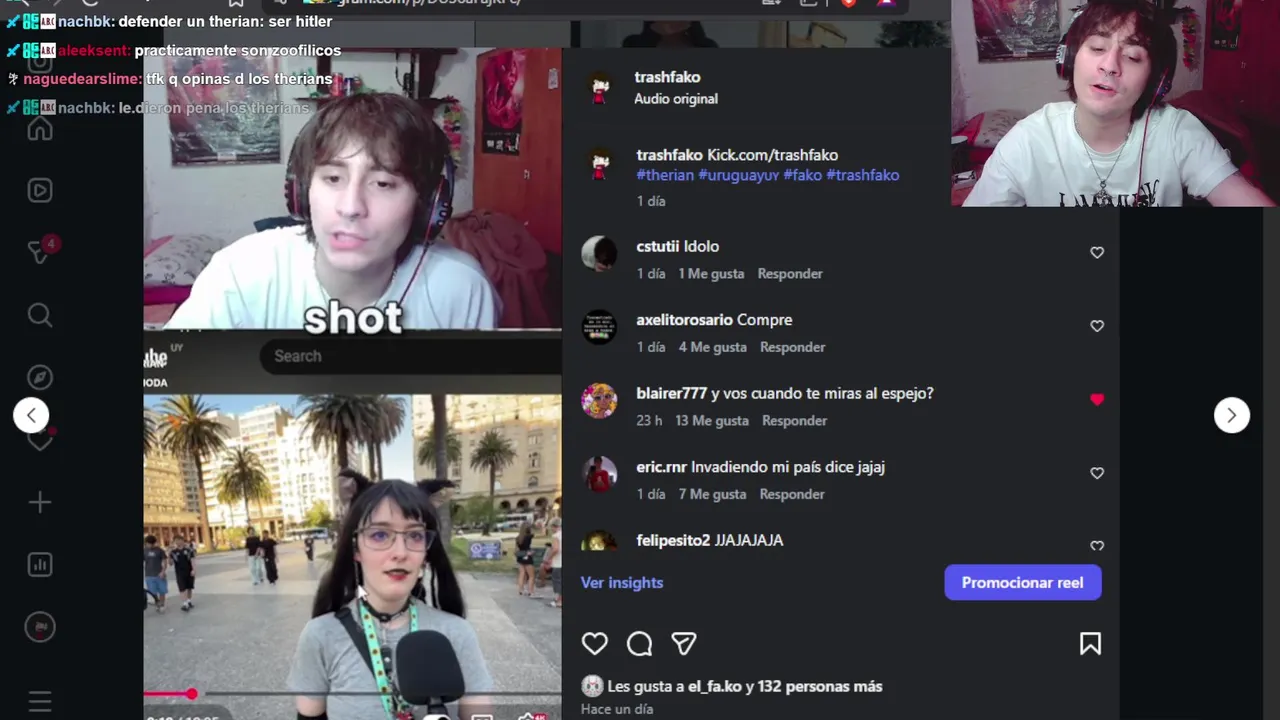Screen dimensions: 1280x720
Task: Unlike blairer777's comment
Action: tap(1097, 399)
